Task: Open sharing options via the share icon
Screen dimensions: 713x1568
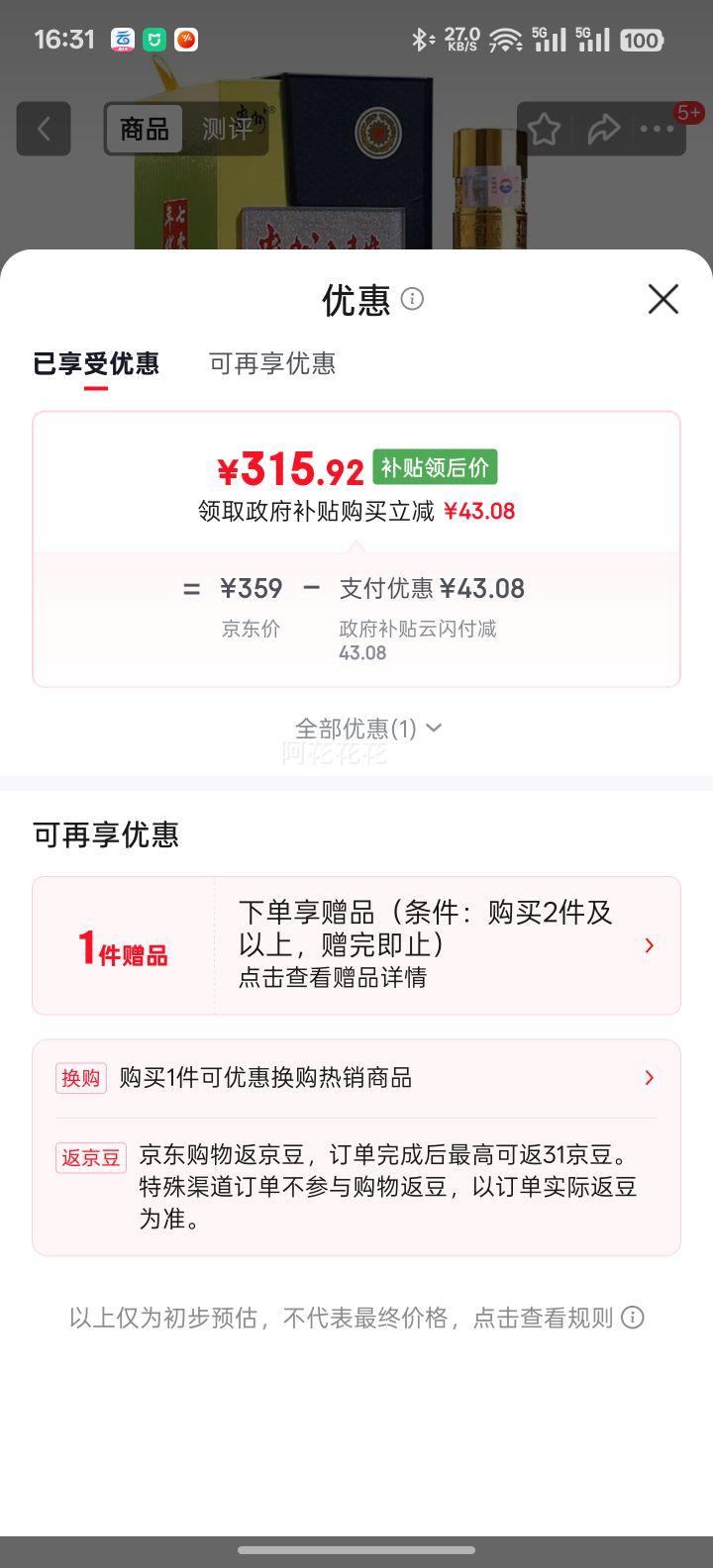Action: (605, 129)
